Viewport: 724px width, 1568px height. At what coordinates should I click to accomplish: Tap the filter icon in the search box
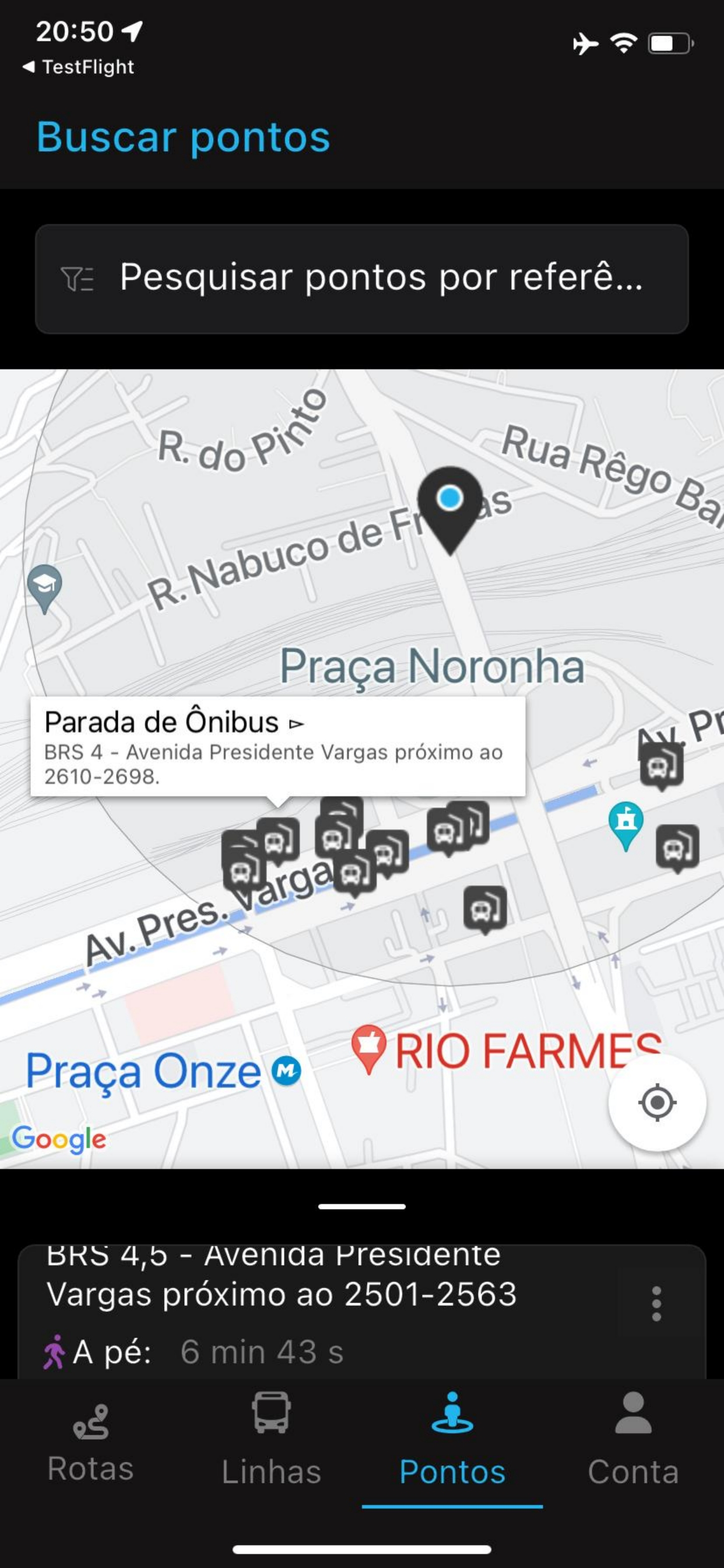(x=78, y=279)
